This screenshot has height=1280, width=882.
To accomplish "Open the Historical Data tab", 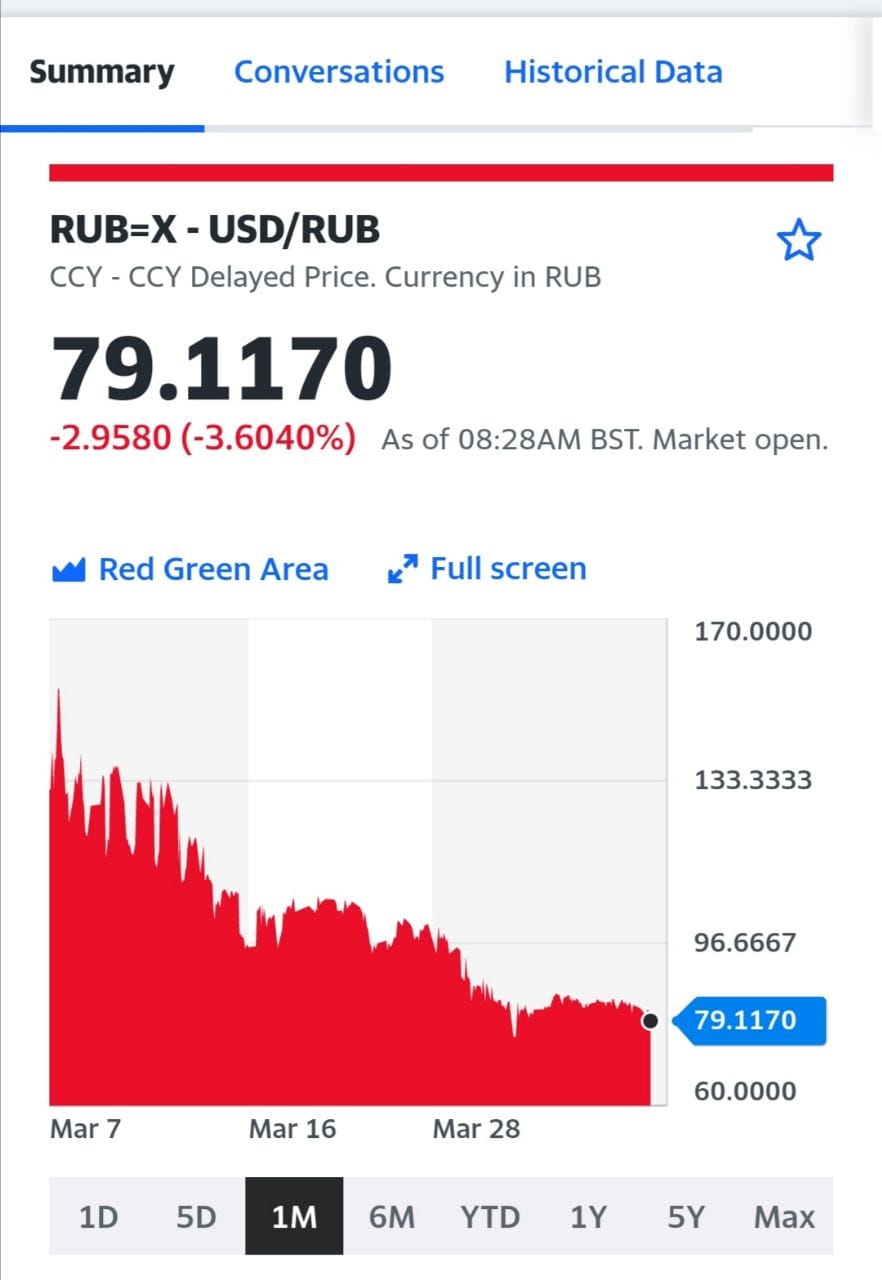I will click(613, 72).
